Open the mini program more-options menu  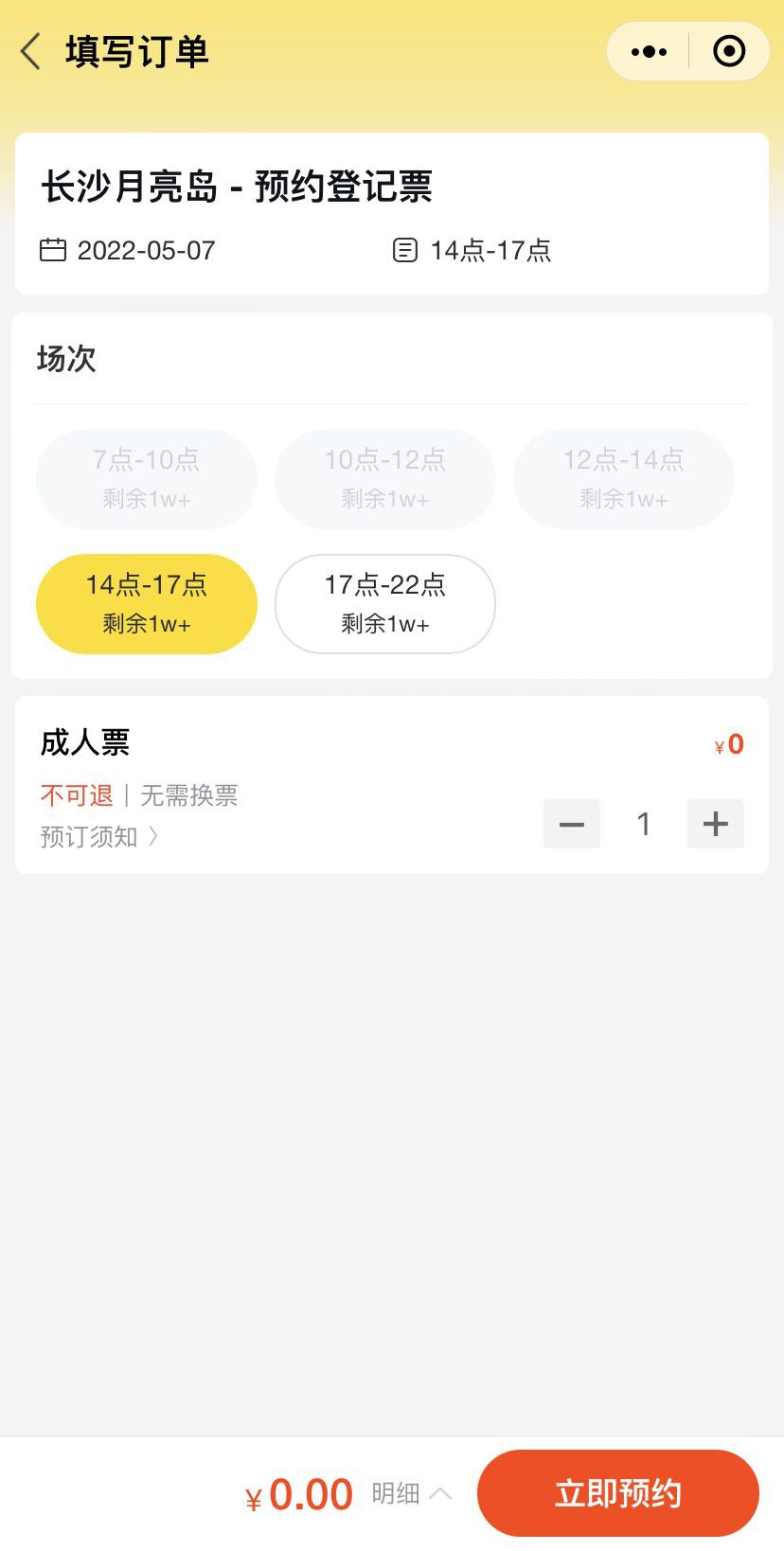[x=649, y=51]
